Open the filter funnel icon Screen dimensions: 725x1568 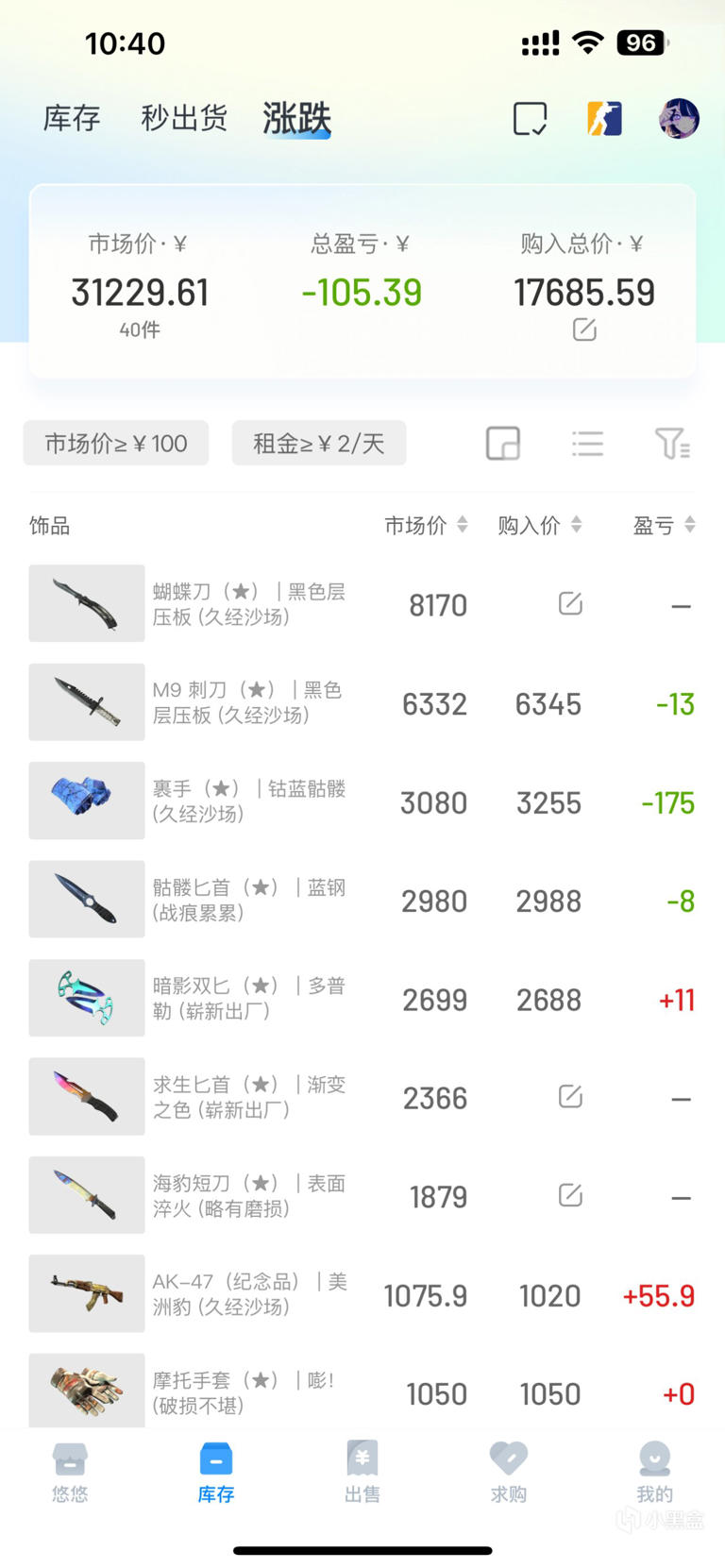(672, 443)
